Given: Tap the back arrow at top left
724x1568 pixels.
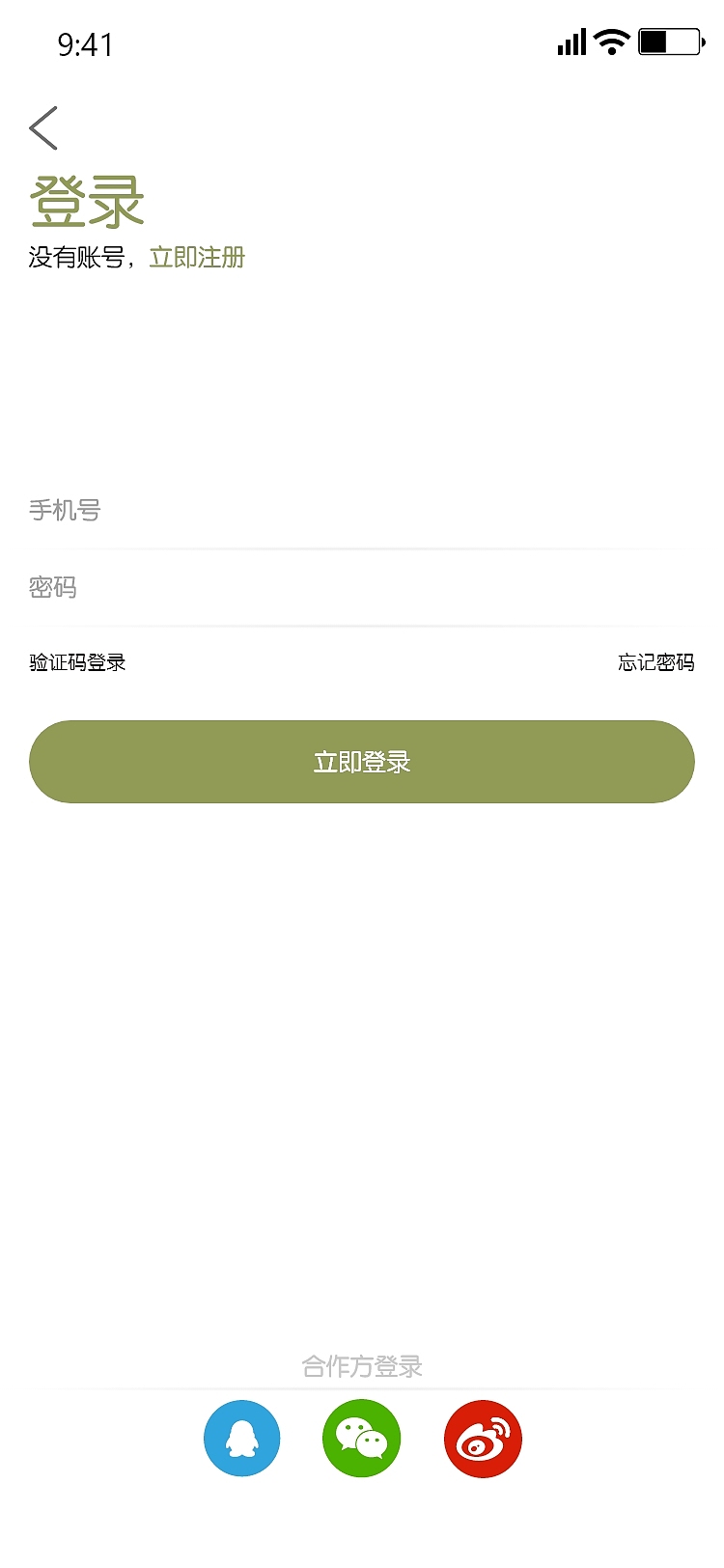Looking at the screenshot, I should tap(42, 126).
